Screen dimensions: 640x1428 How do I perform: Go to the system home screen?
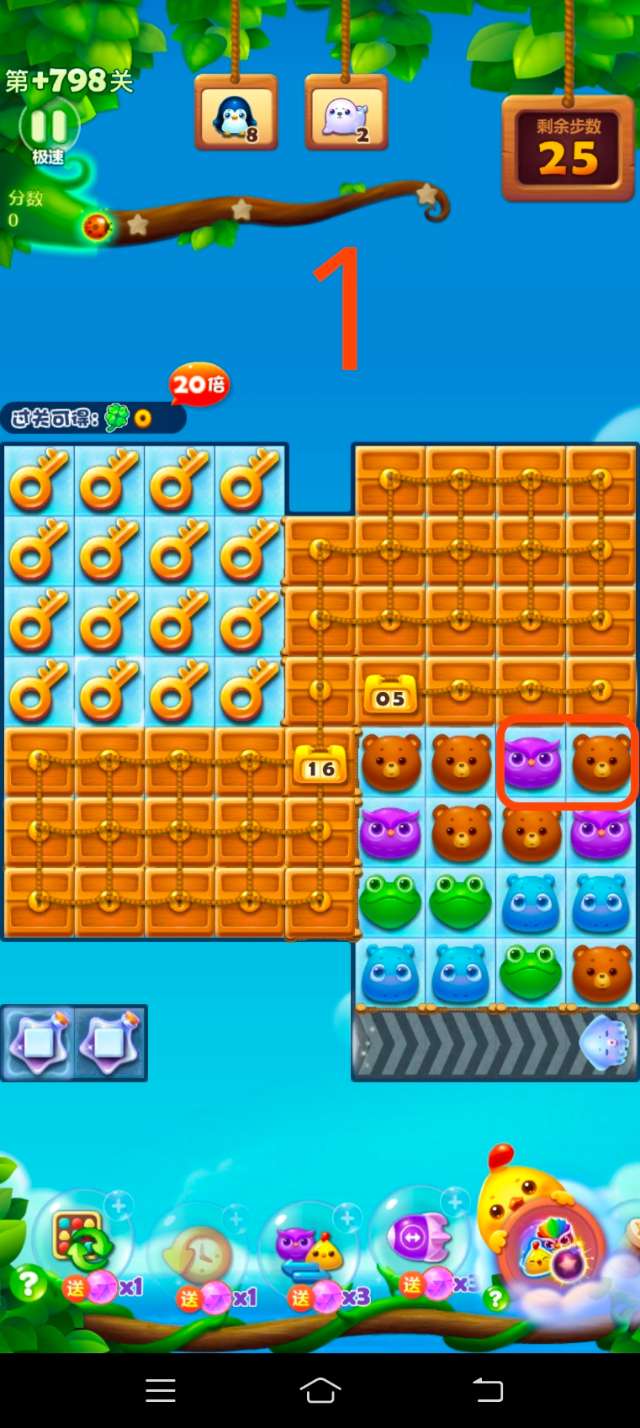tap(320, 1390)
